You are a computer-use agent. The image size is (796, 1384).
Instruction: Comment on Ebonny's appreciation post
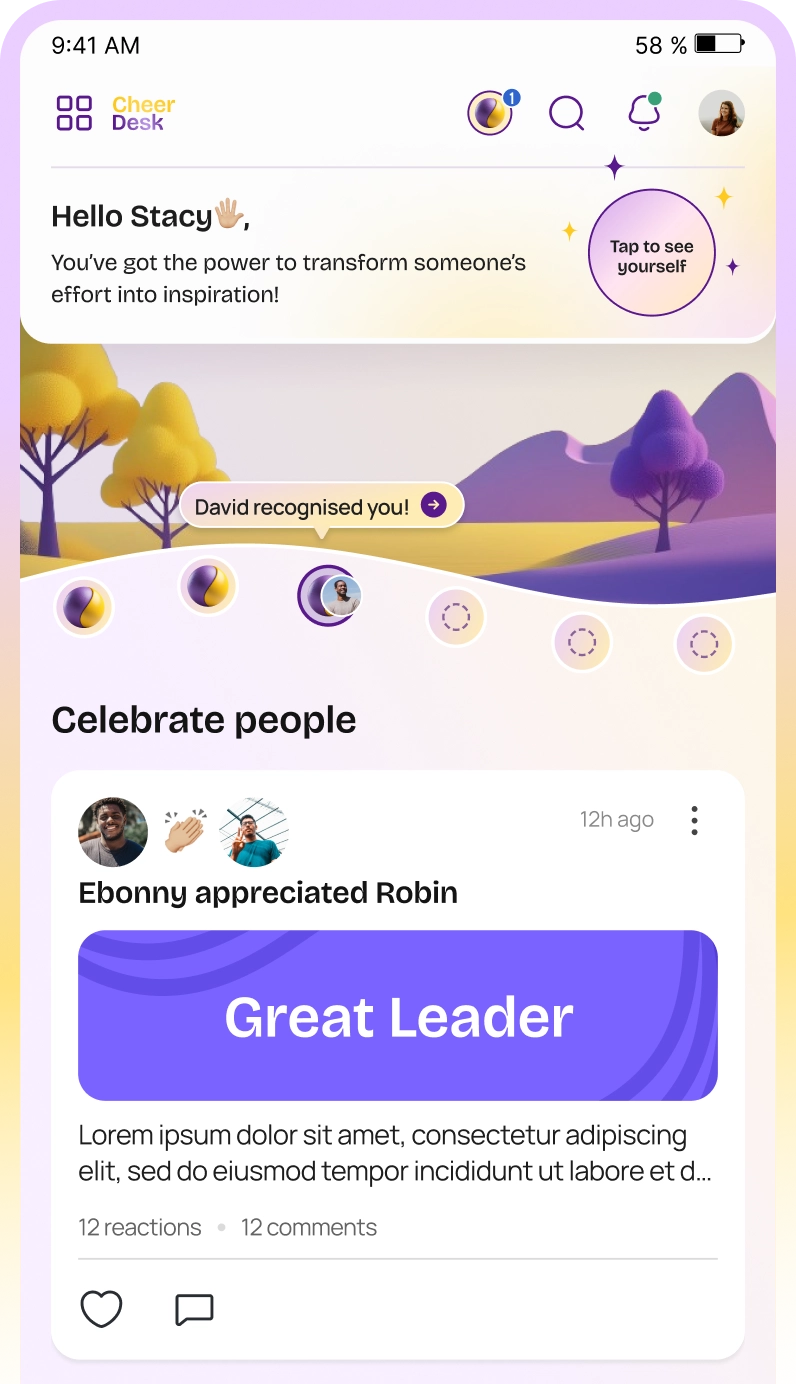(194, 1309)
